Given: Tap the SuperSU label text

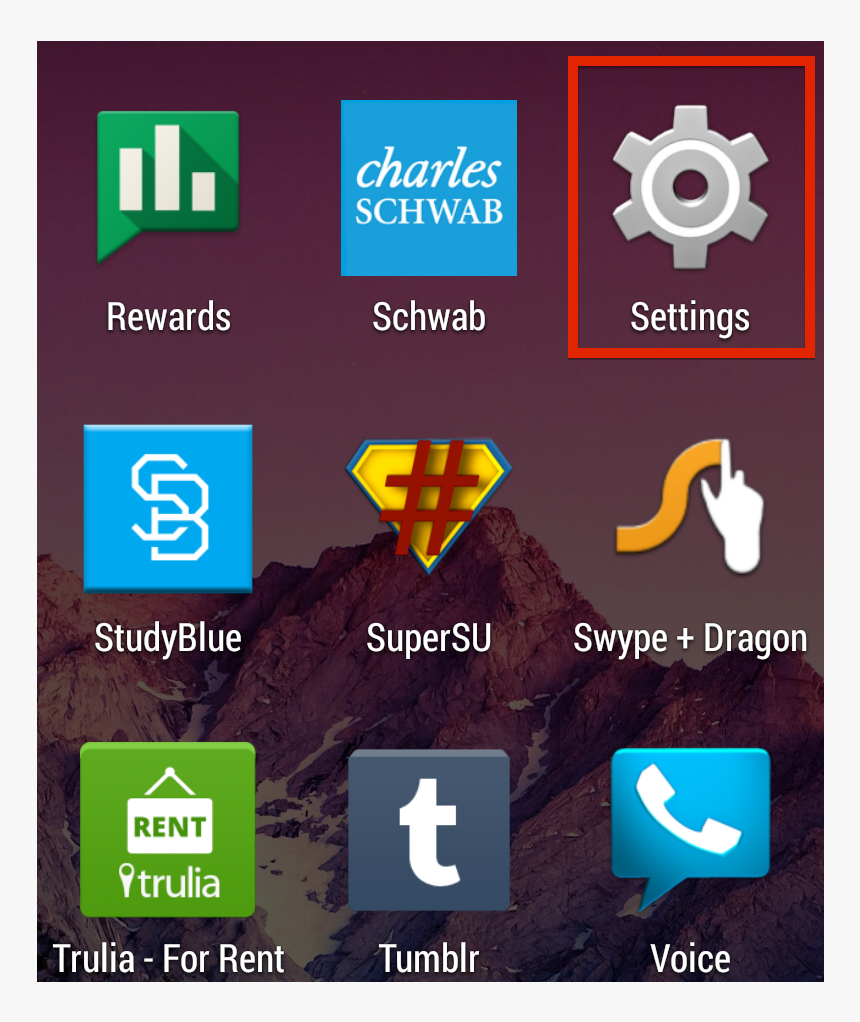Looking at the screenshot, I should [x=429, y=638].
